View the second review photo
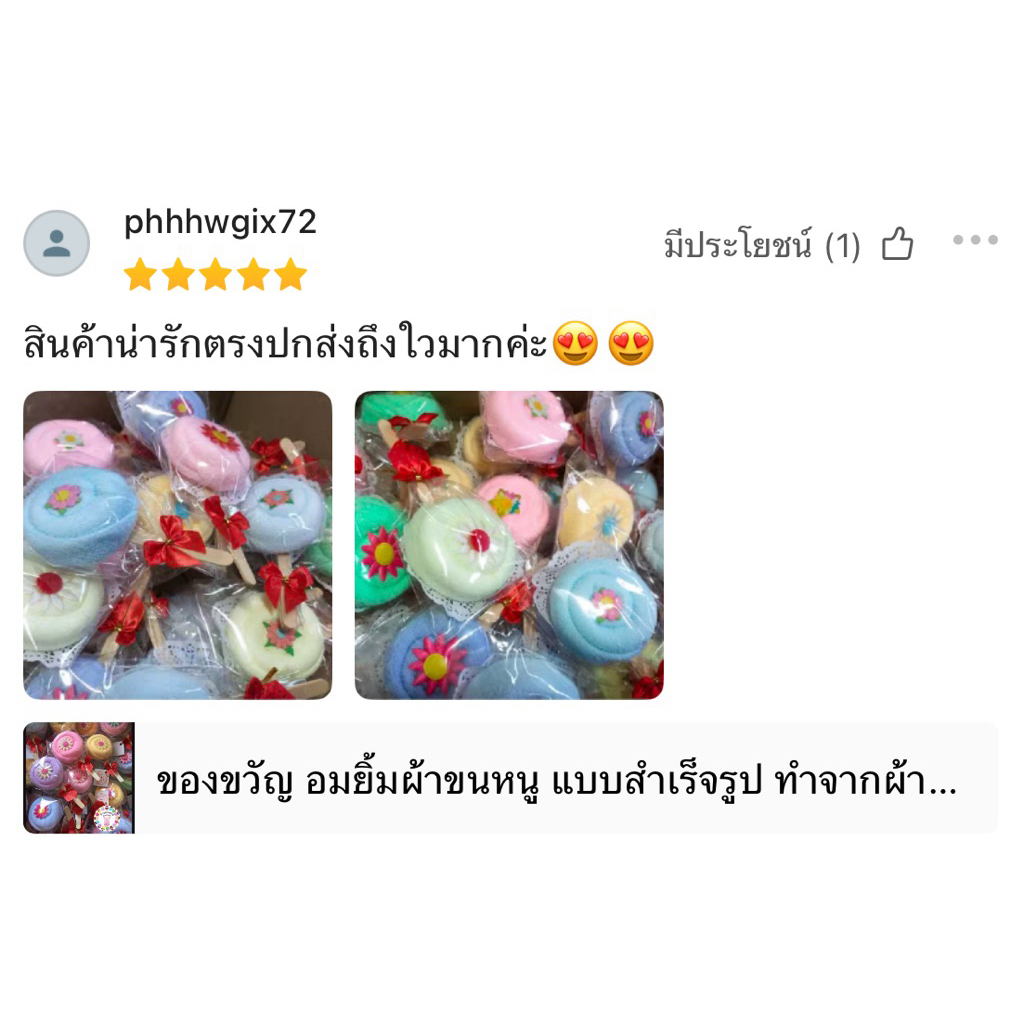The width and height of the screenshot is (1024, 1024). pos(509,545)
